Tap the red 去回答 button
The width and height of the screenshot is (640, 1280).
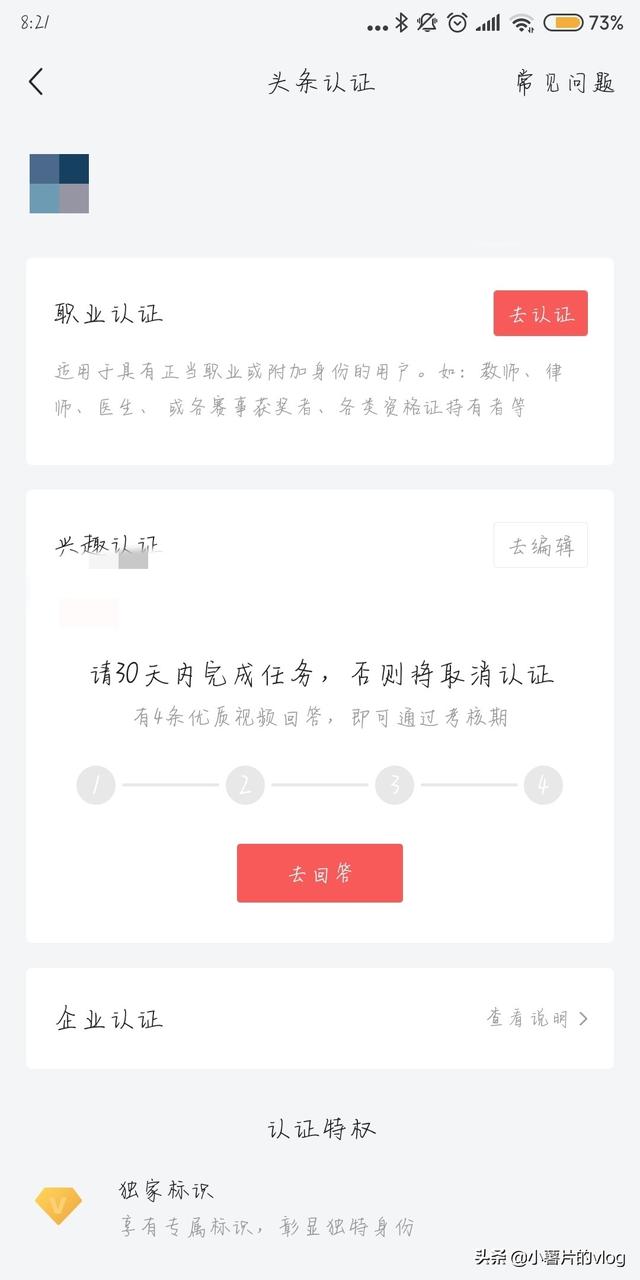(320, 873)
